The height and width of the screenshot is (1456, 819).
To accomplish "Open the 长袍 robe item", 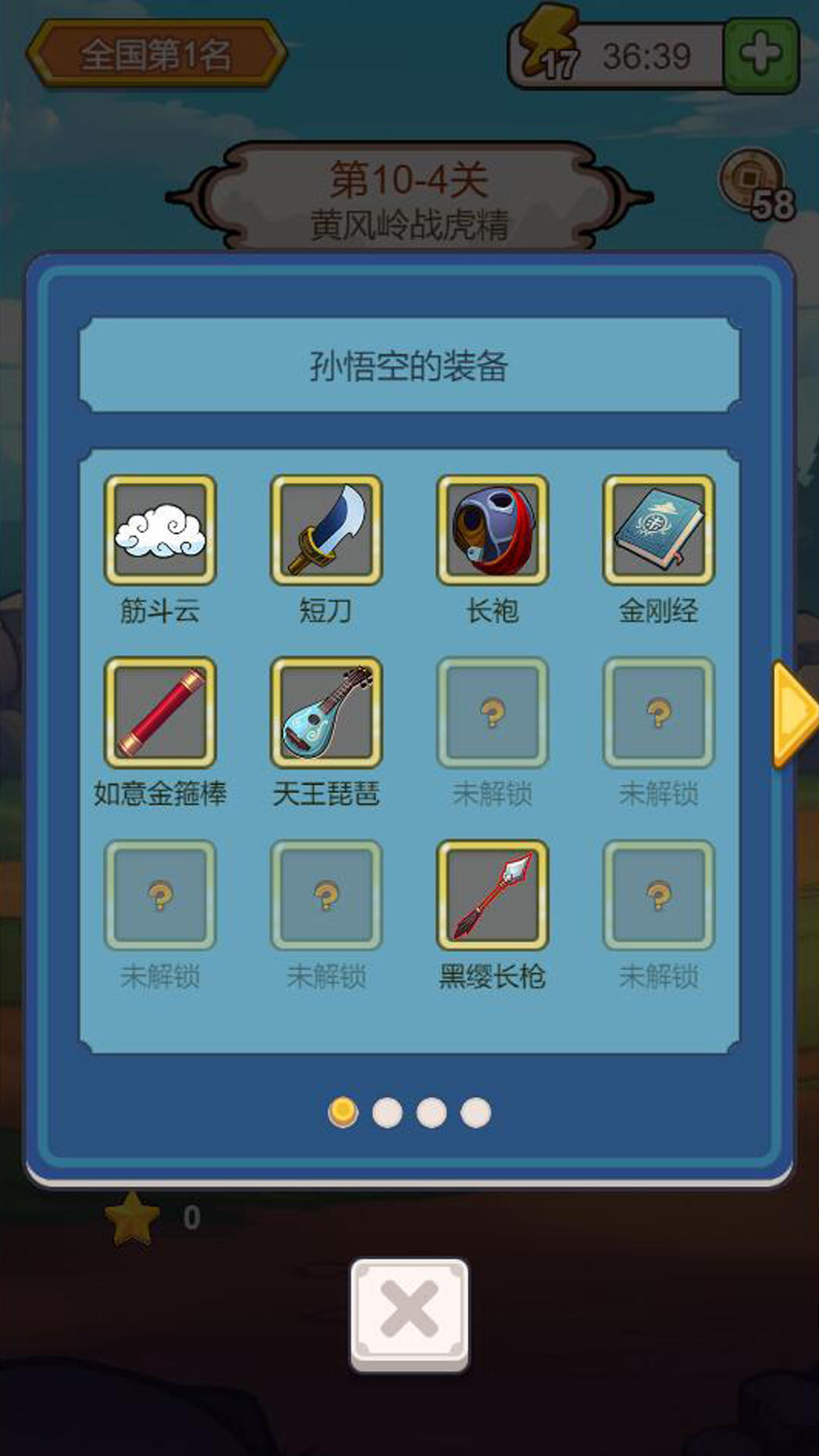I will point(491,531).
